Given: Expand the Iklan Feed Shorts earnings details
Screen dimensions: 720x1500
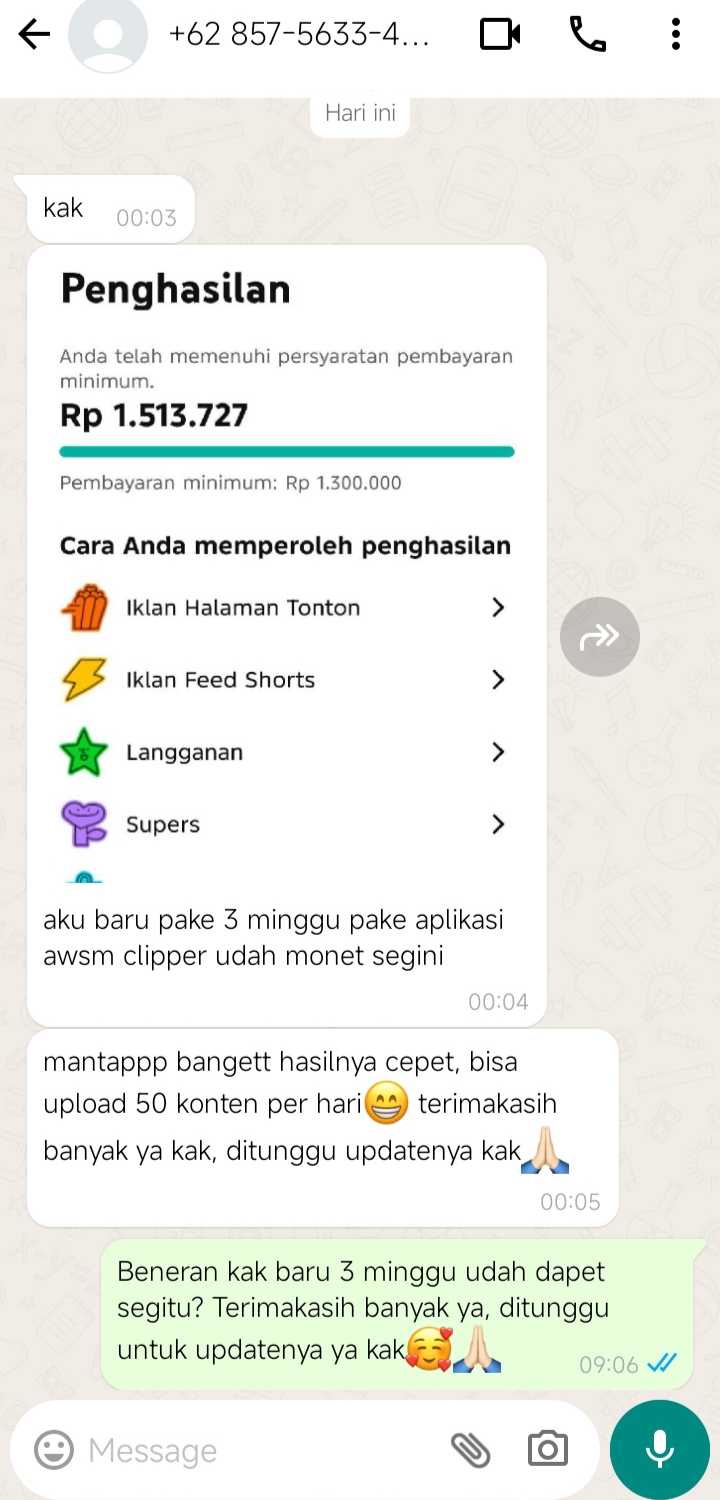Looking at the screenshot, I should (497, 680).
